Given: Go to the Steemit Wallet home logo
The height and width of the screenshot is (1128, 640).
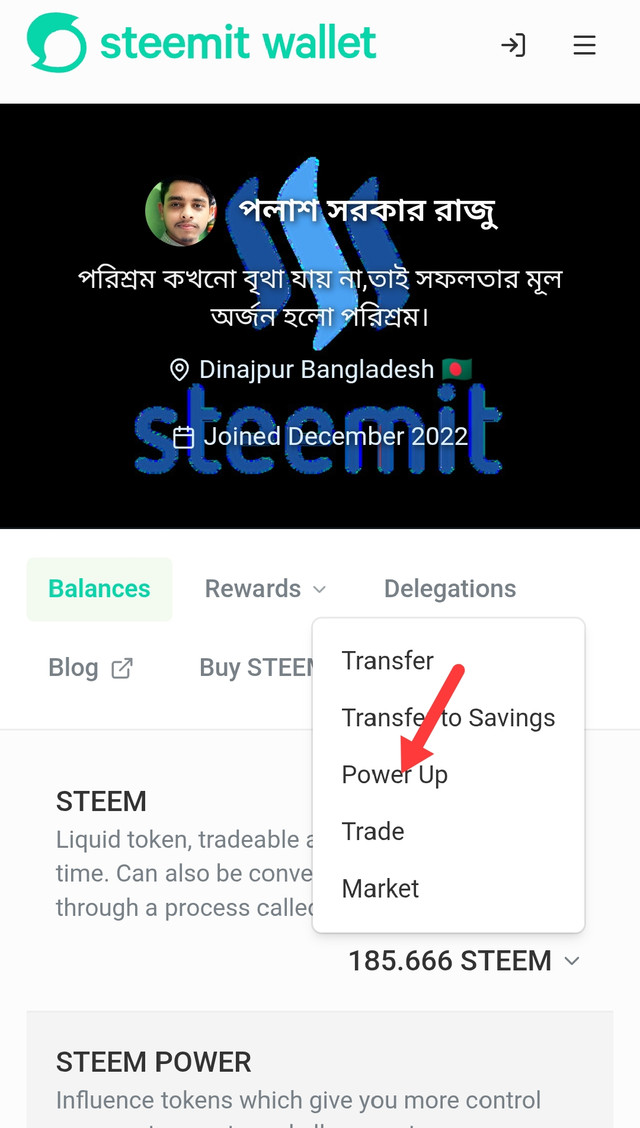Looking at the screenshot, I should pos(201,43).
